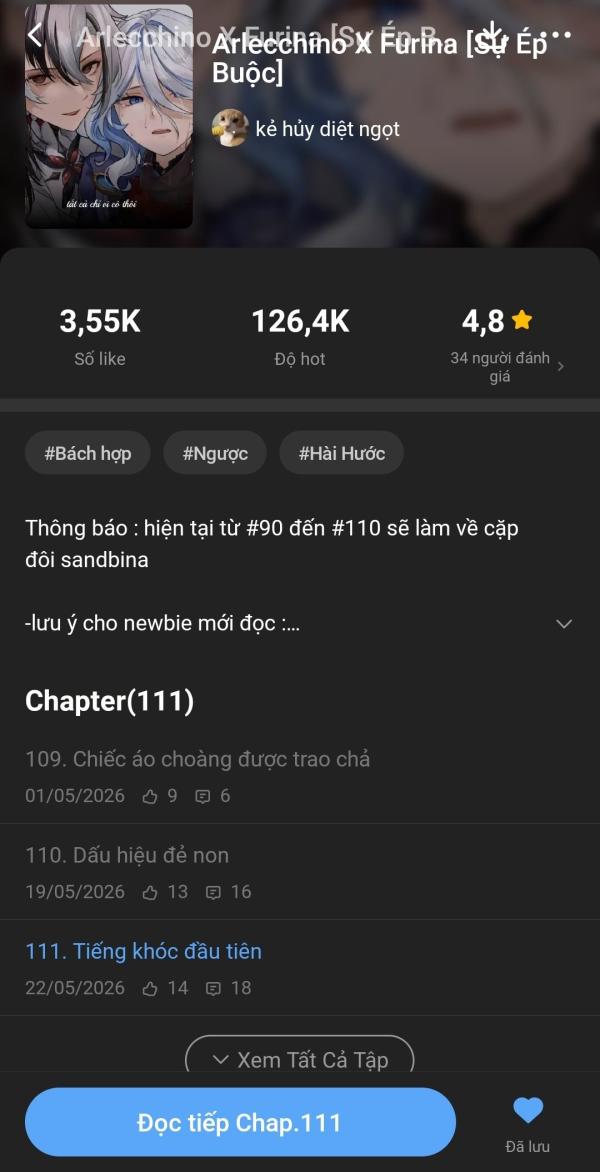Expand the story description chevron

pyautogui.click(x=564, y=623)
